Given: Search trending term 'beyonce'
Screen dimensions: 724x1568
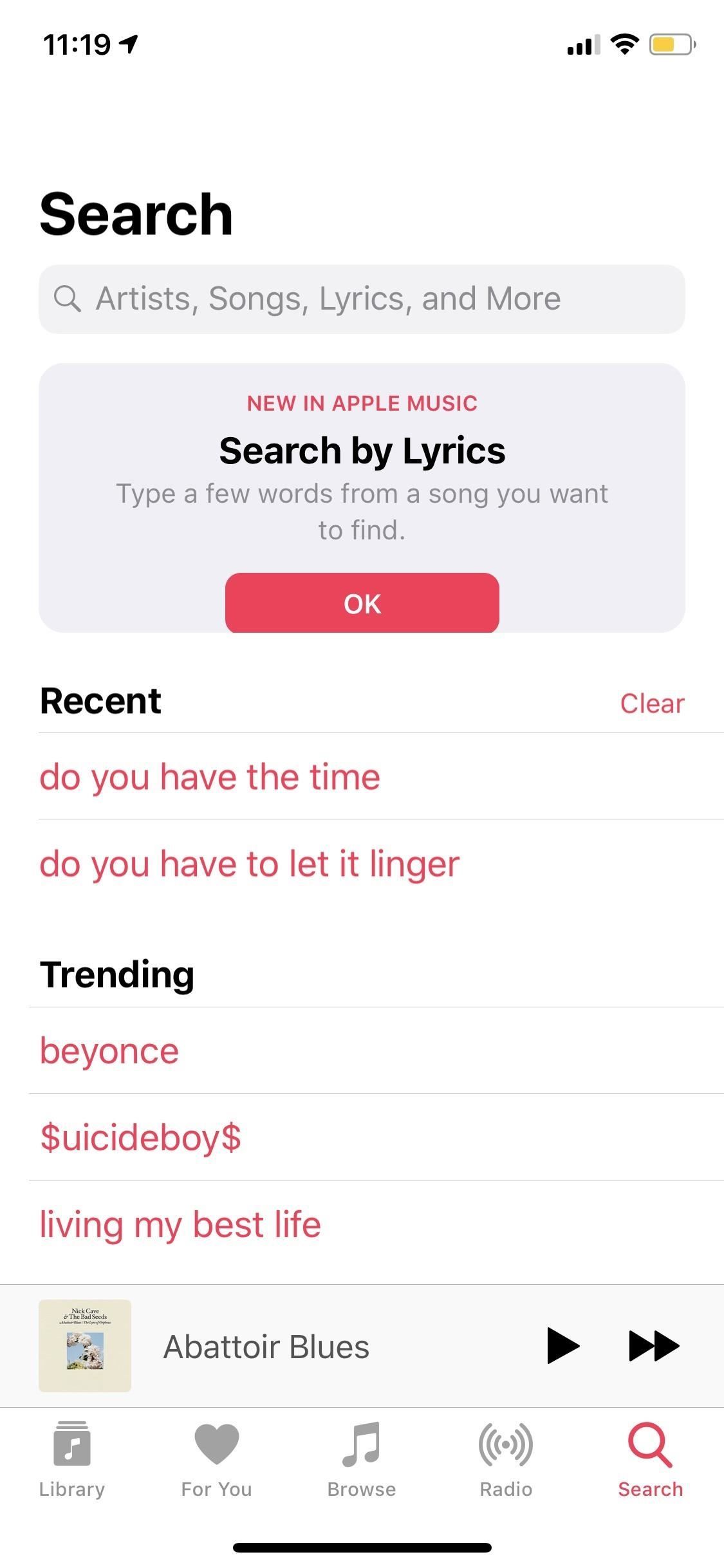Looking at the screenshot, I should (x=109, y=1050).
